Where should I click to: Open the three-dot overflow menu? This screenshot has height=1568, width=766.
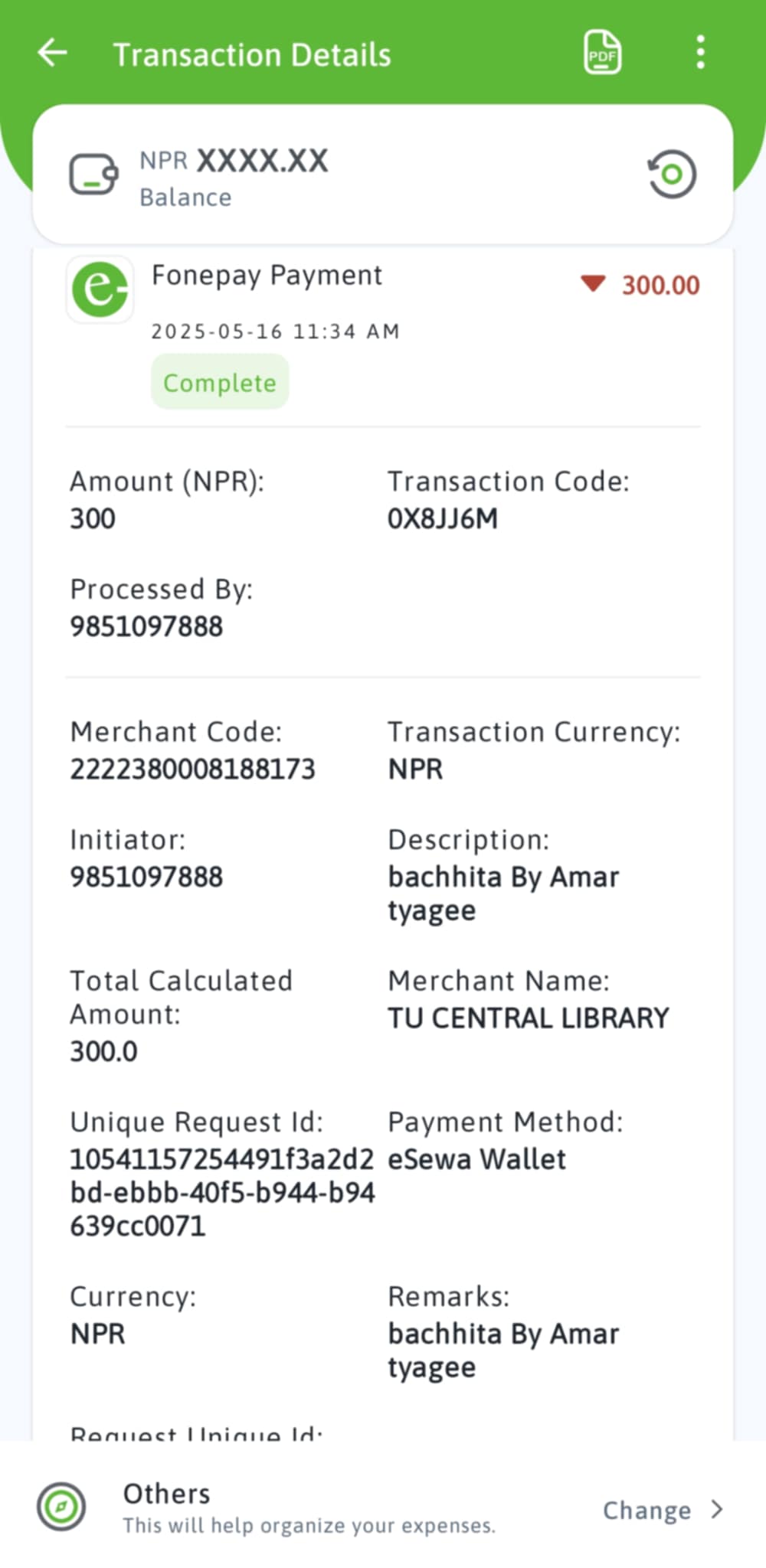pos(700,54)
